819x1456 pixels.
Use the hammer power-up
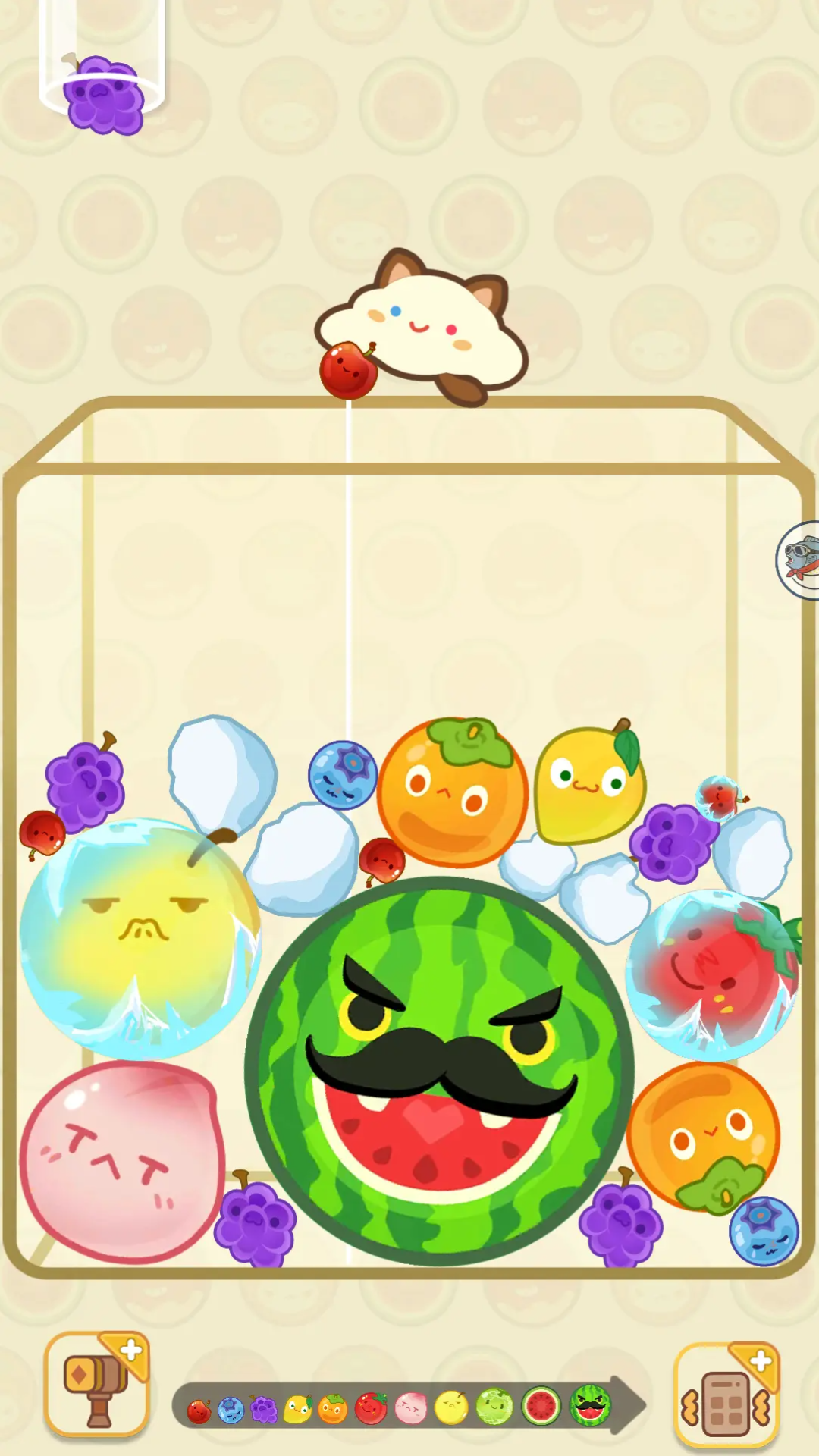96,1385
